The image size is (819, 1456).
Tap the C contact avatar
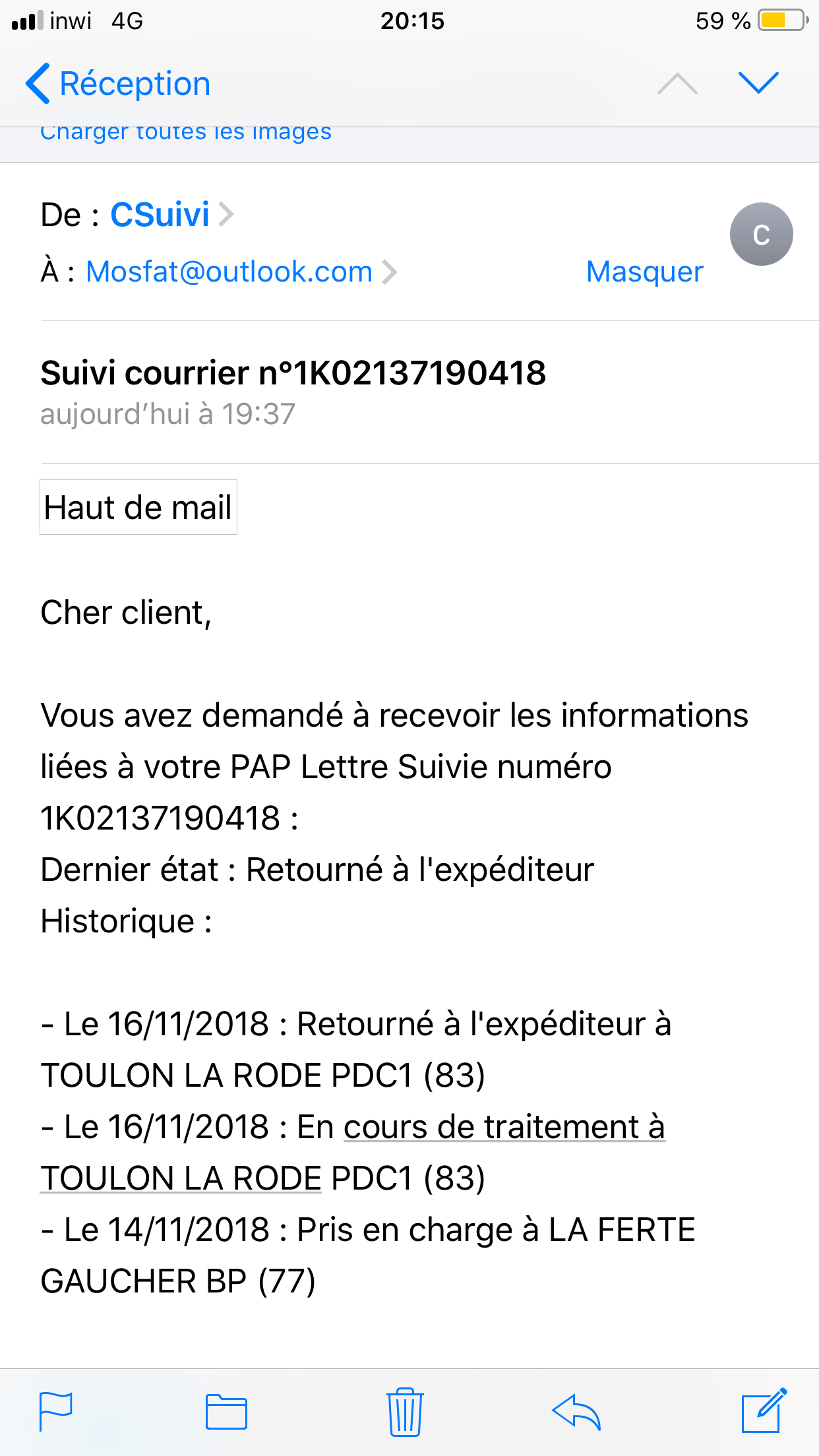coord(761,234)
